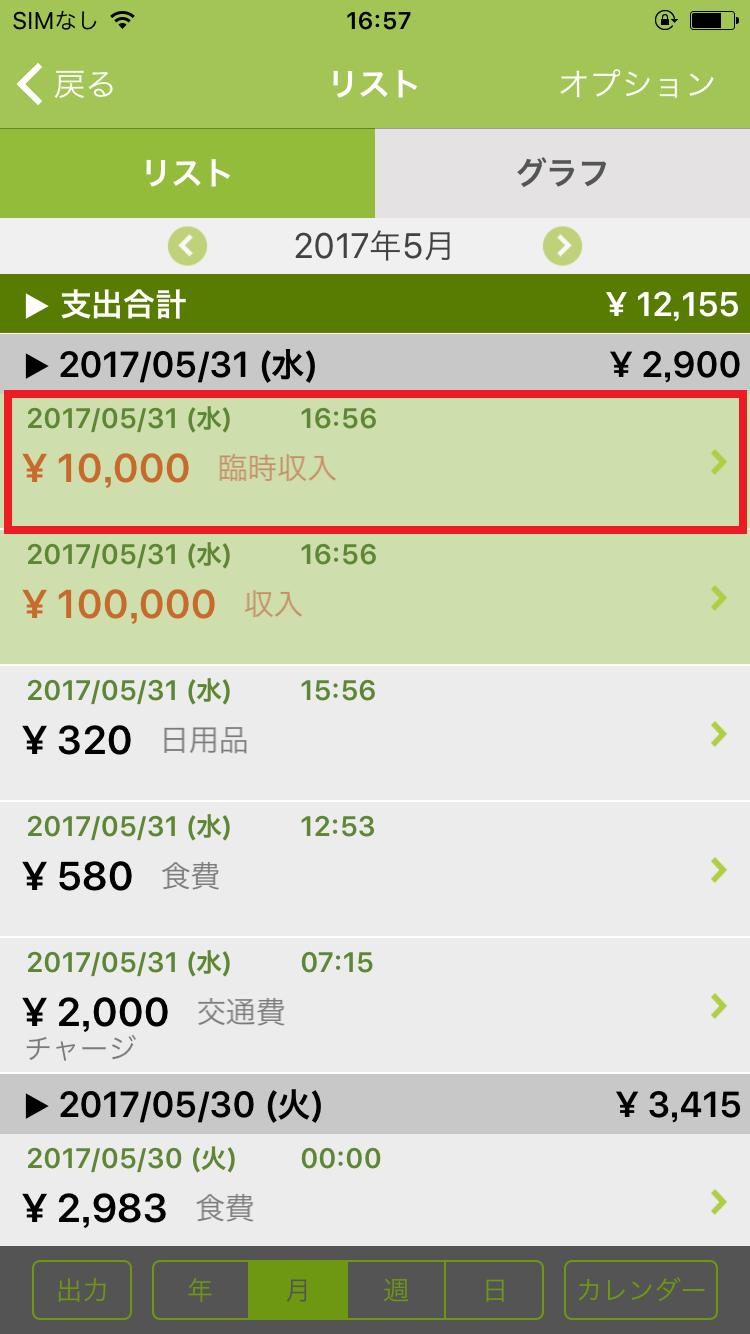Open the ¥580 食費 entry

click(x=375, y=869)
